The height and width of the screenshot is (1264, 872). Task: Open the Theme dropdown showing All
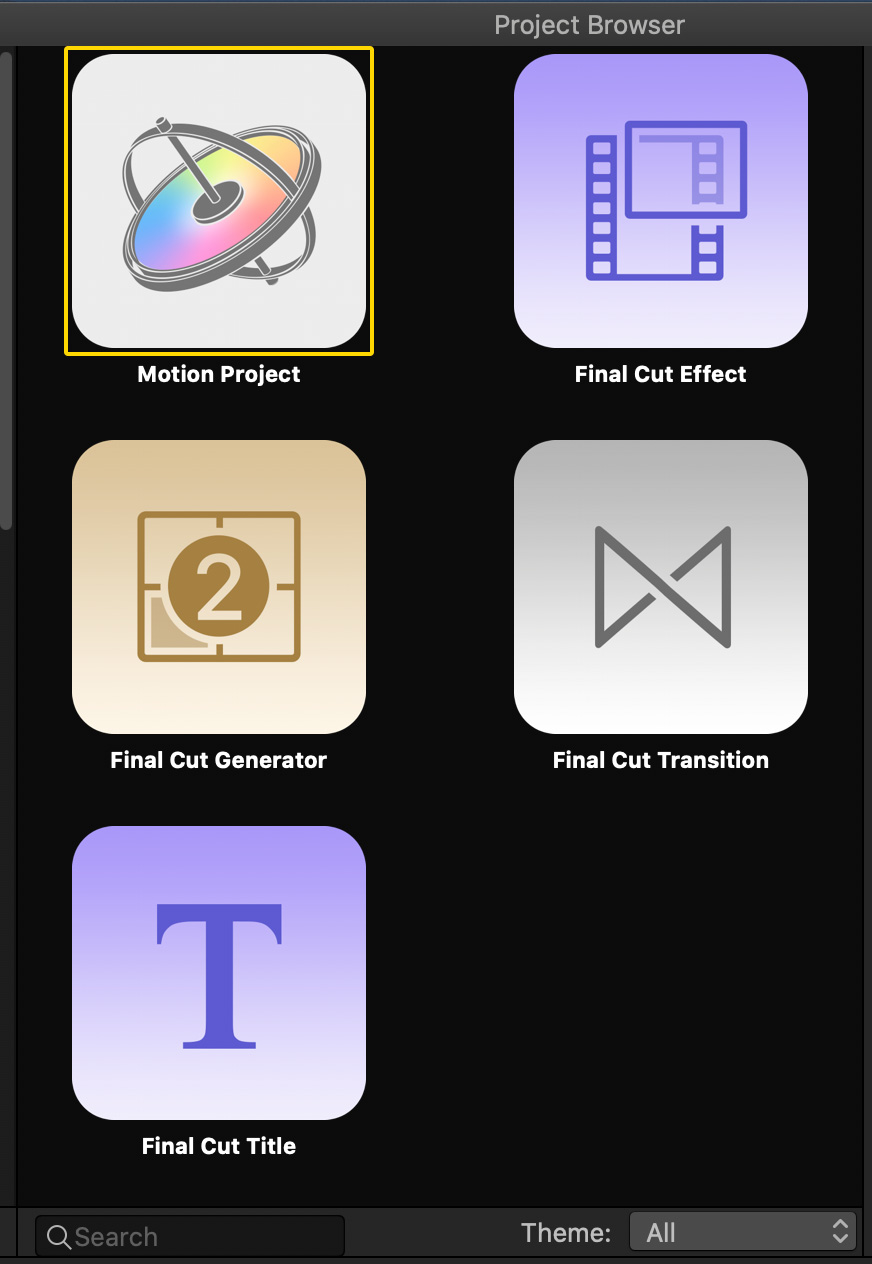[742, 1233]
